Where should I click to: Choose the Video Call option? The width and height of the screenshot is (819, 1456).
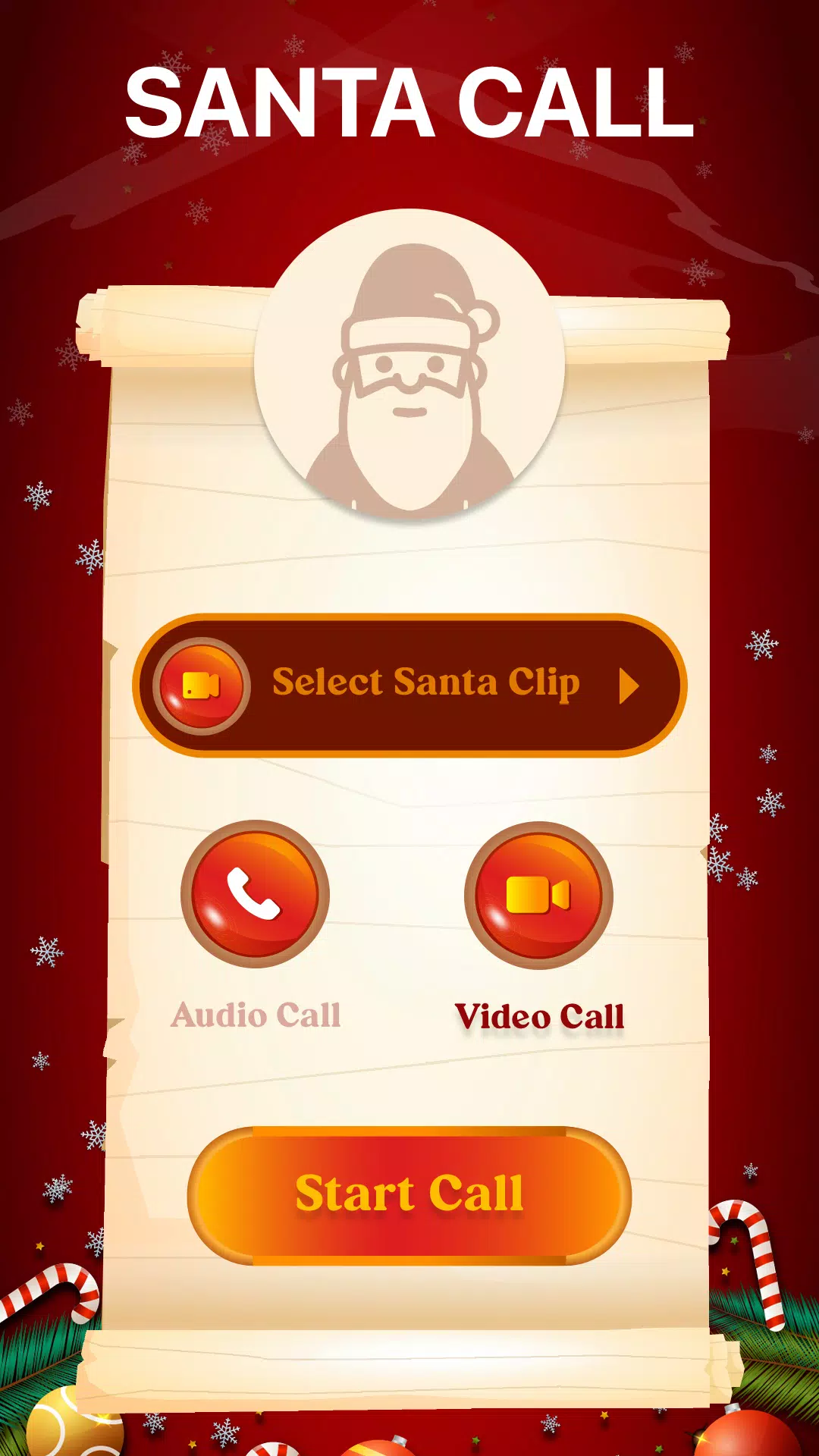pos(538,895)
